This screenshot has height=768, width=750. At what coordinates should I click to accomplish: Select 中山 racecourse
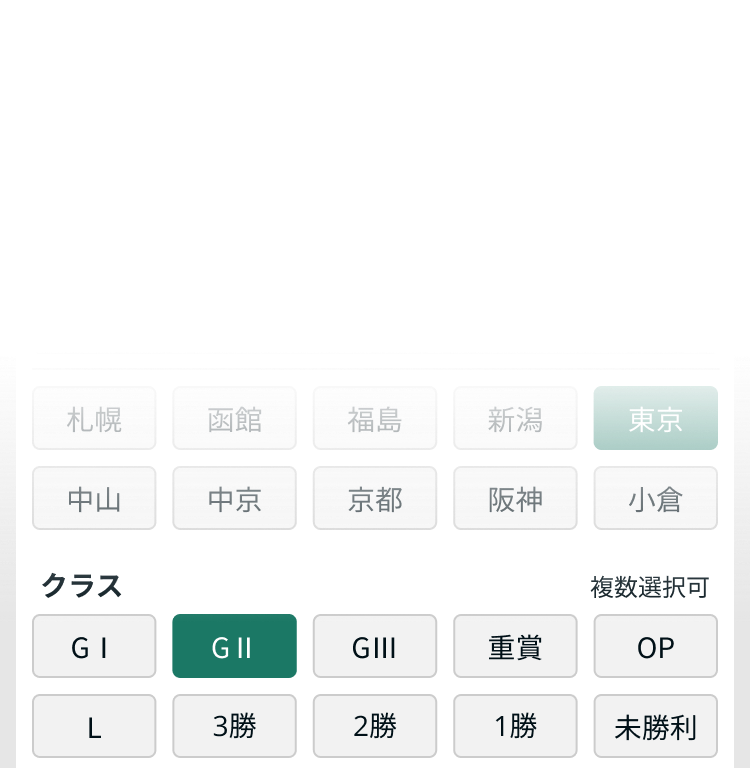pyautogui.click(x=94, y=498)
